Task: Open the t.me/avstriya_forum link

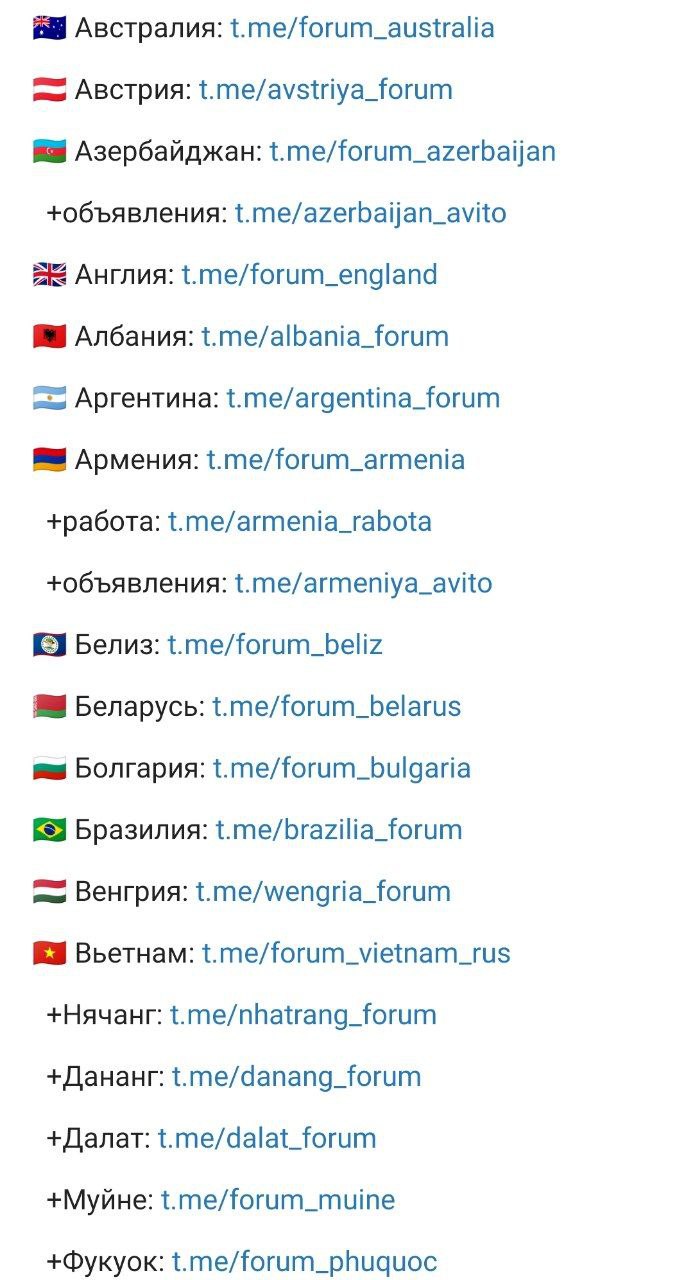Action: point(325,90)
